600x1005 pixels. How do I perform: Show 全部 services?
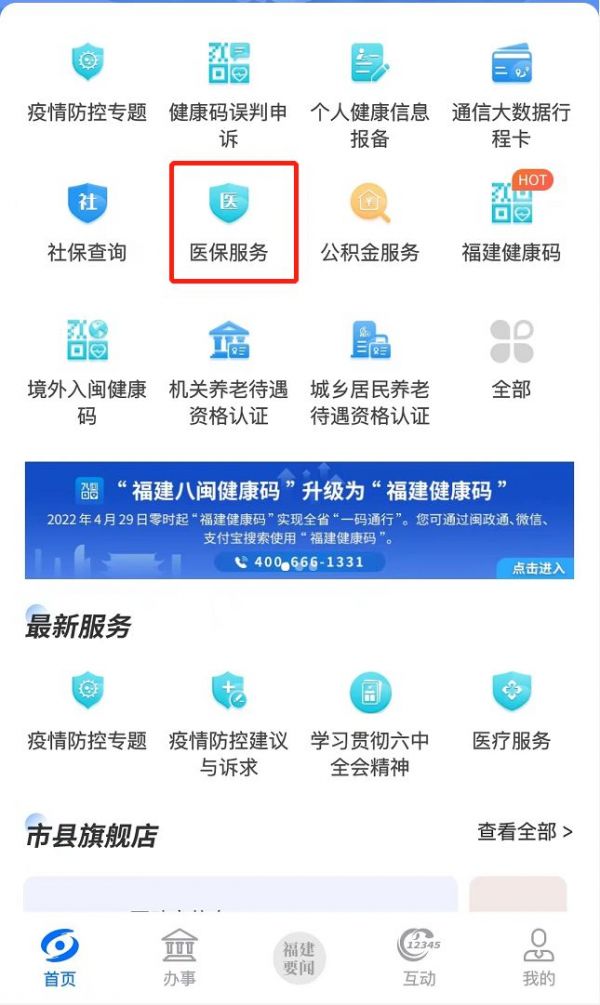pyautogui.click(x=511, y=360)
